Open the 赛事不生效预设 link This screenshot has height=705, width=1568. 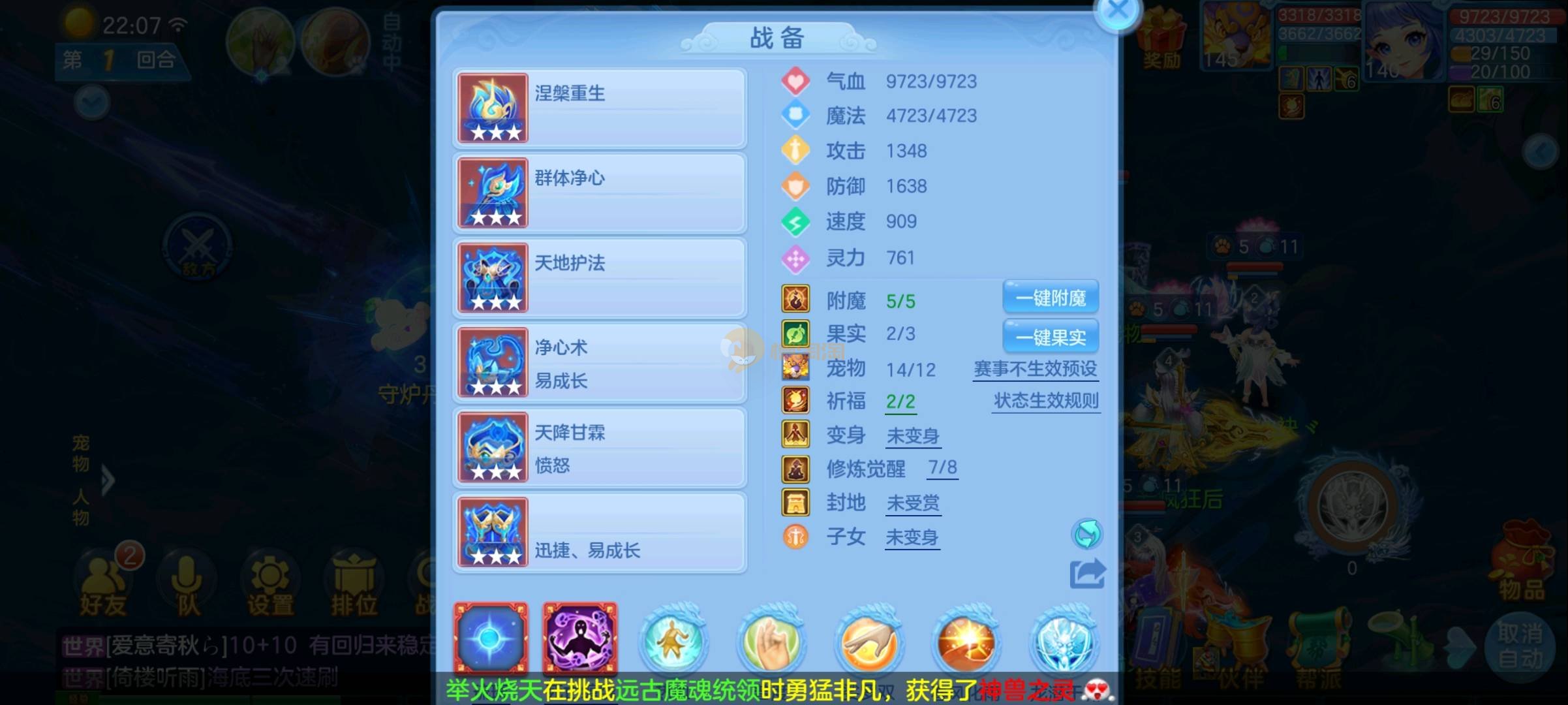(1035, 369)
